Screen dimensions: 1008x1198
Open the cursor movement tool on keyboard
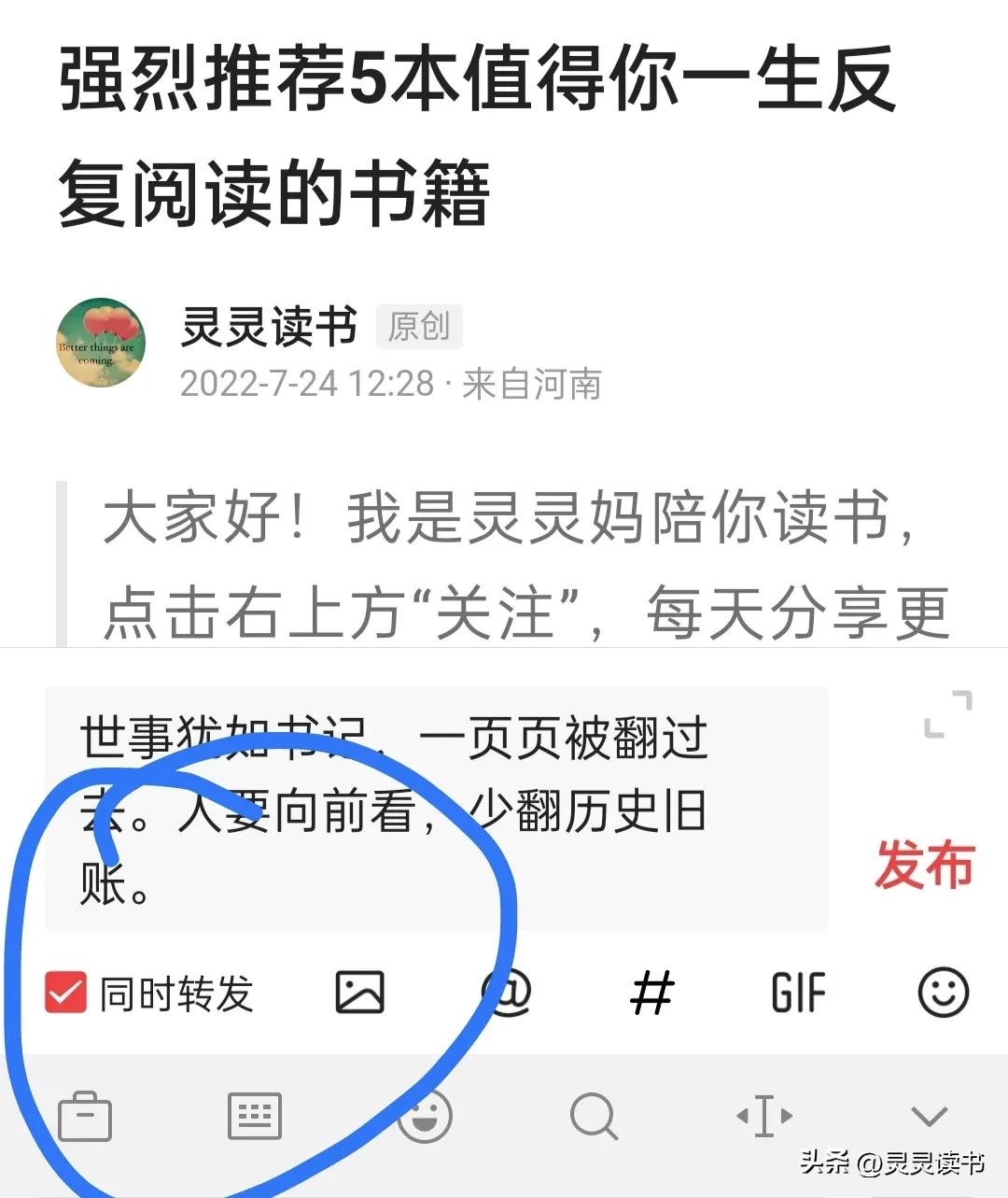764,1117
